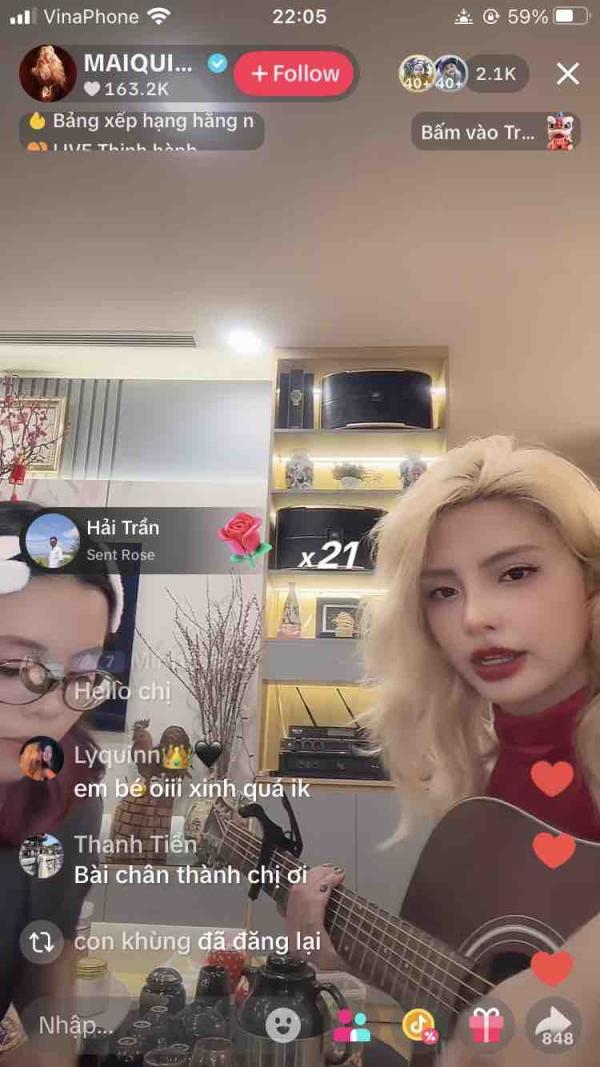Open the emoji picker
Screen dimensions: 600x1067
(283, 1025)
